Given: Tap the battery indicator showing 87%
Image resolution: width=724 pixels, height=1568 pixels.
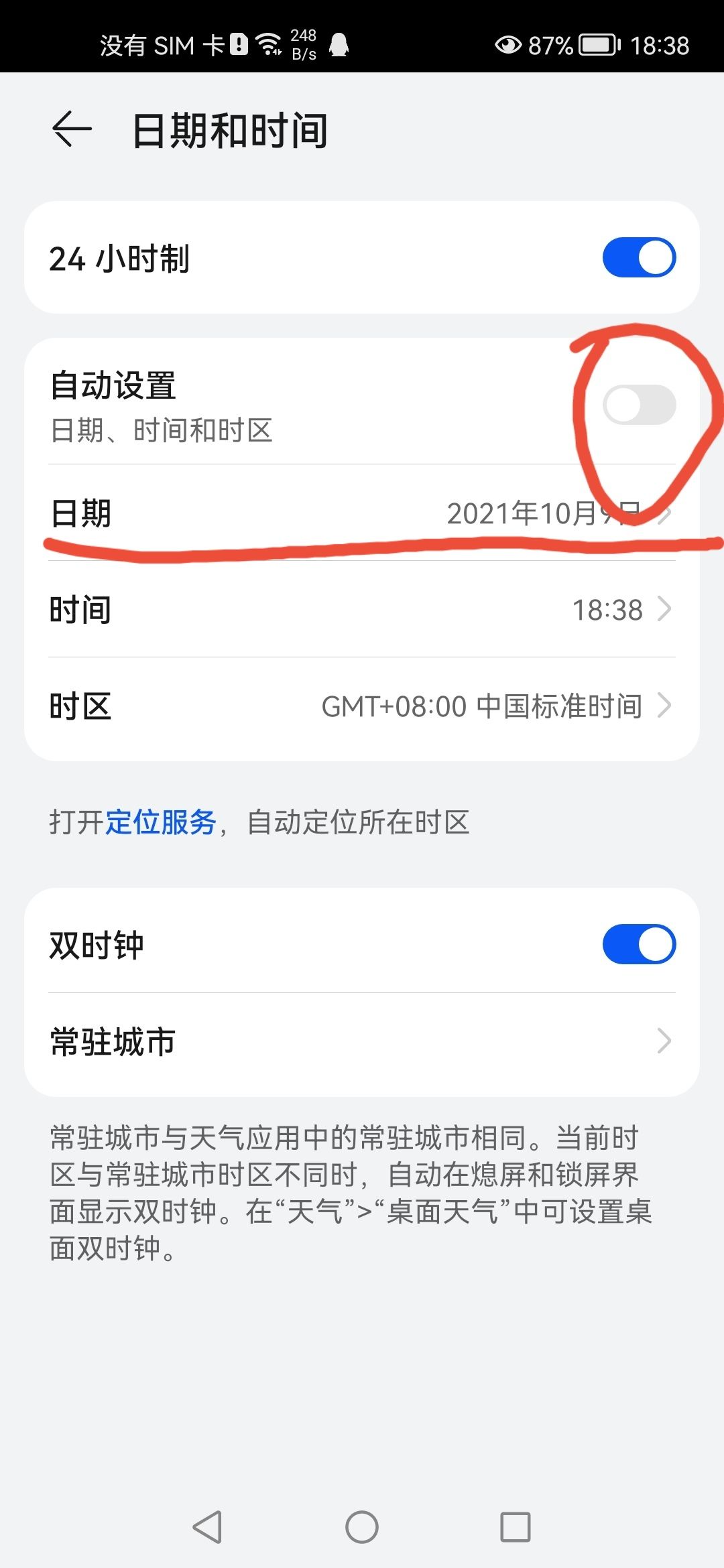Looking at the screenshot, I should (595, 45).
